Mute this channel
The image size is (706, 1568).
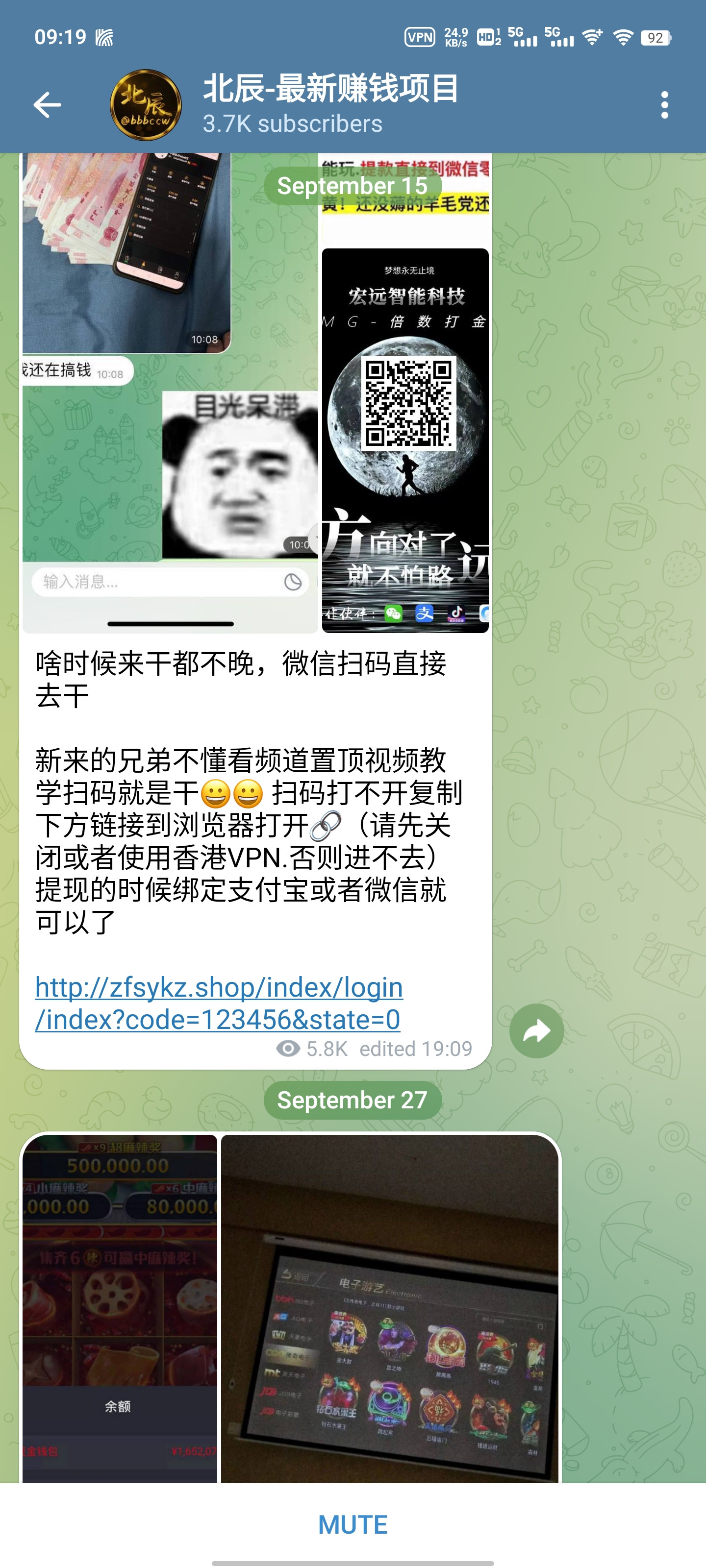(x=353, y=1524)
